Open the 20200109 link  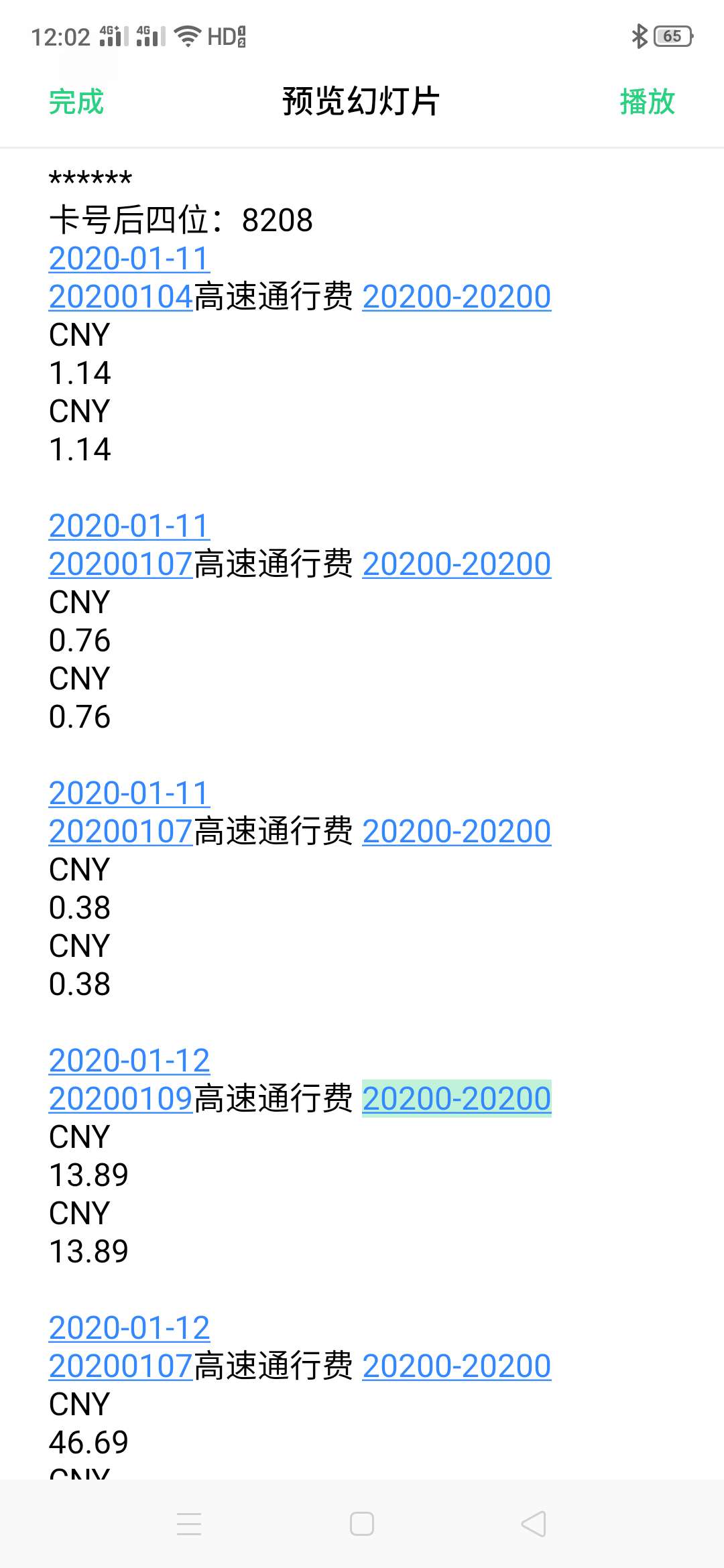[x=121, y=1098]
